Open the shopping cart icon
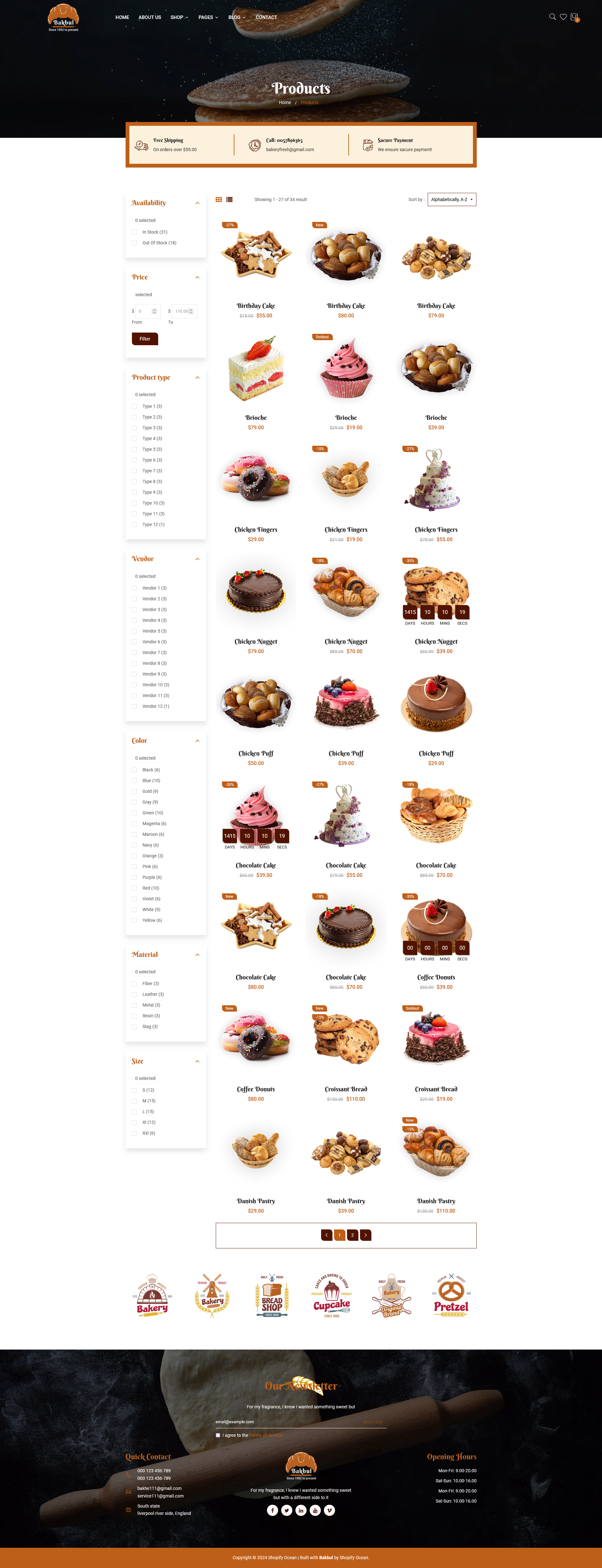 (574, 17)
